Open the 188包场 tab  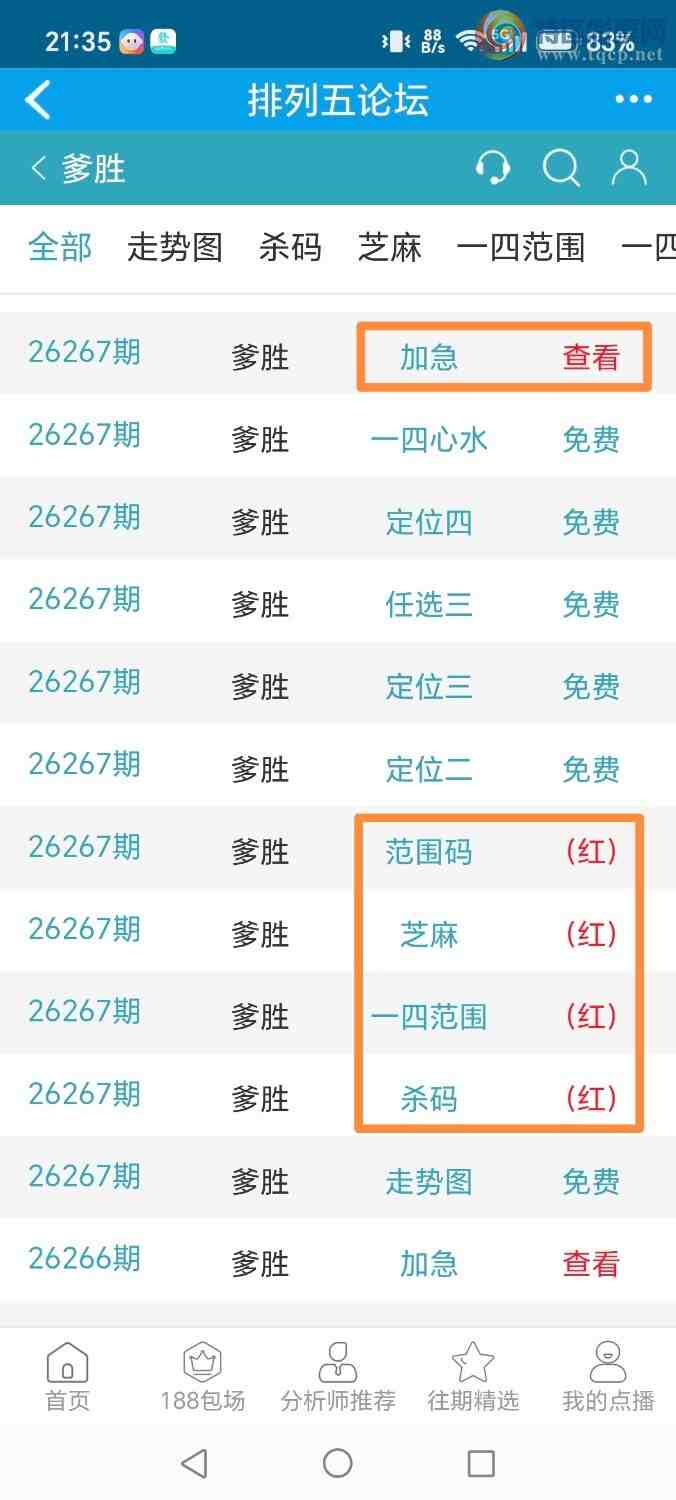tap(202, 1376)
